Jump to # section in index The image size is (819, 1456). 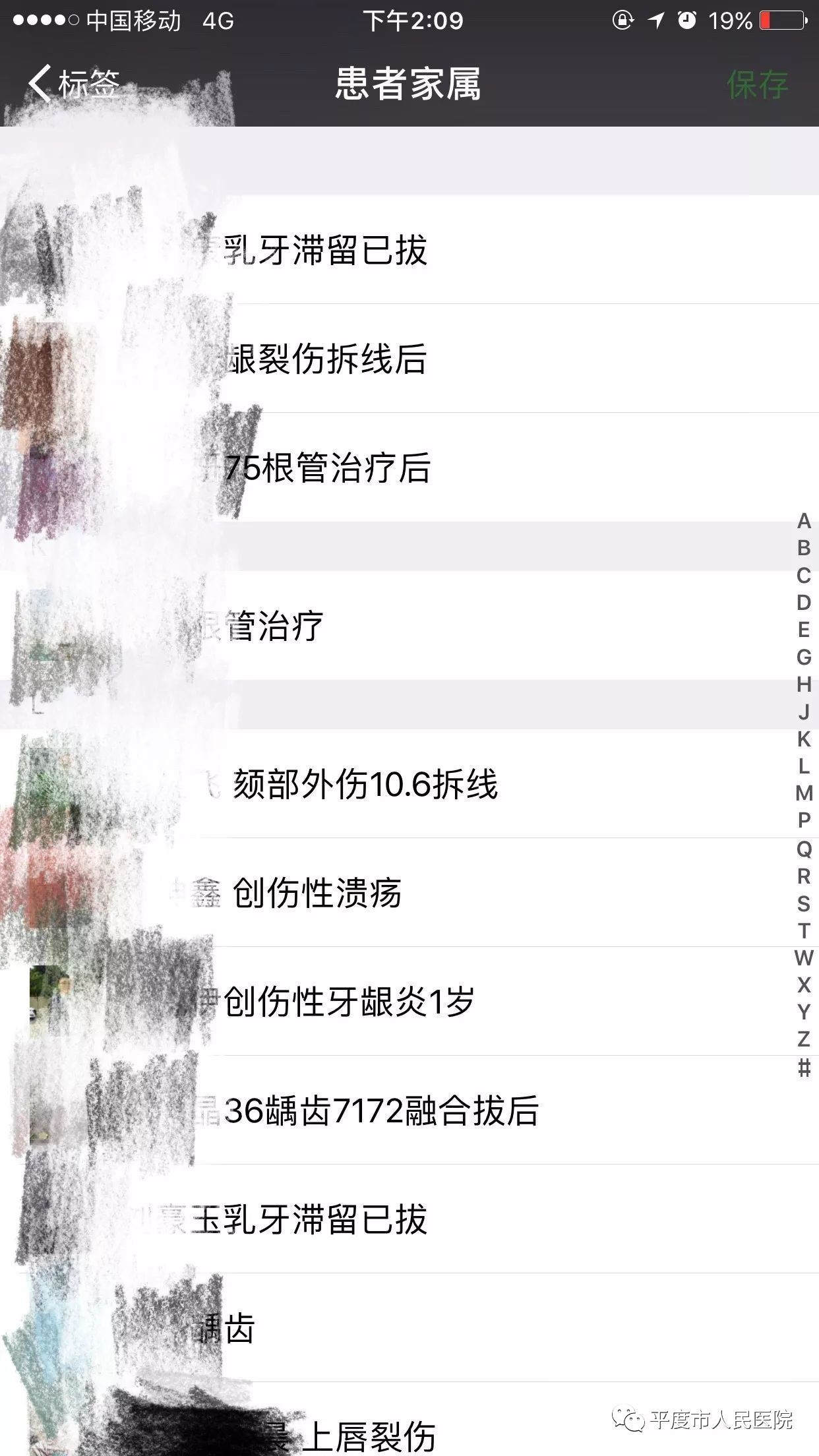tap(803, 1067)
